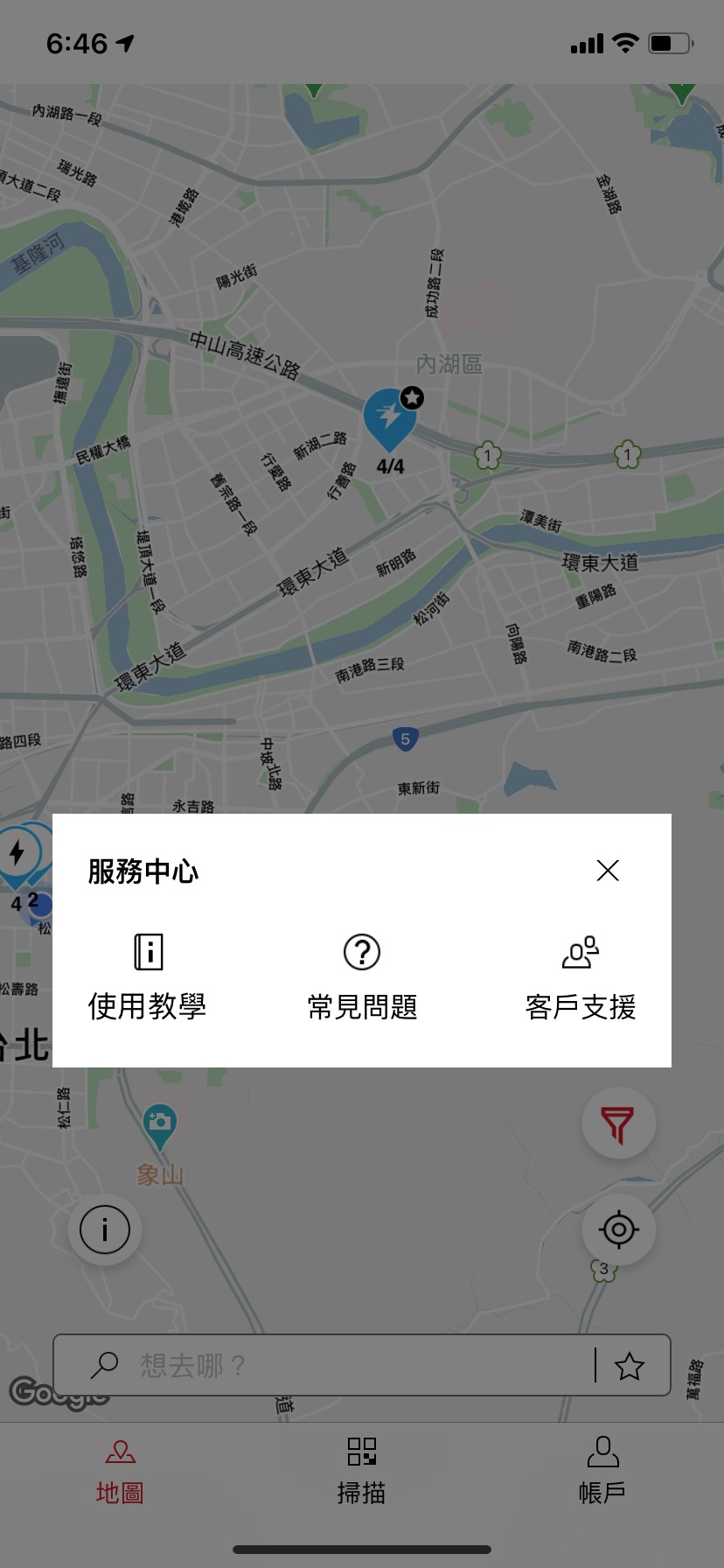724x1568 pixels.
Task: Open 客戶支援 customer support
Action: [x=580, y=976]
